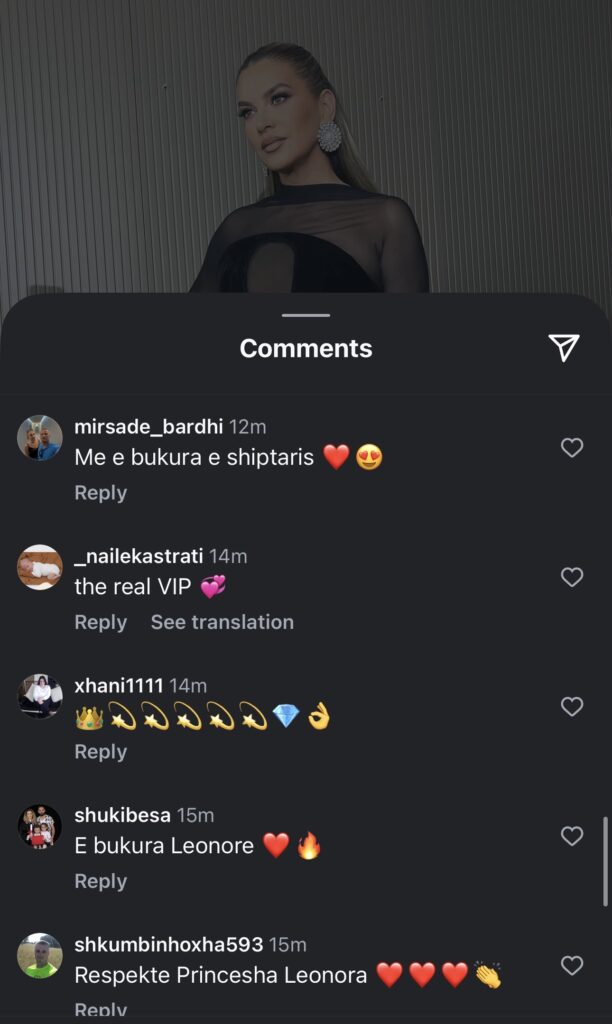Screen dimensions: 612x1024
Task: Visit shkumbinhoxha593's profile avatar
Action: pos(40,955)
